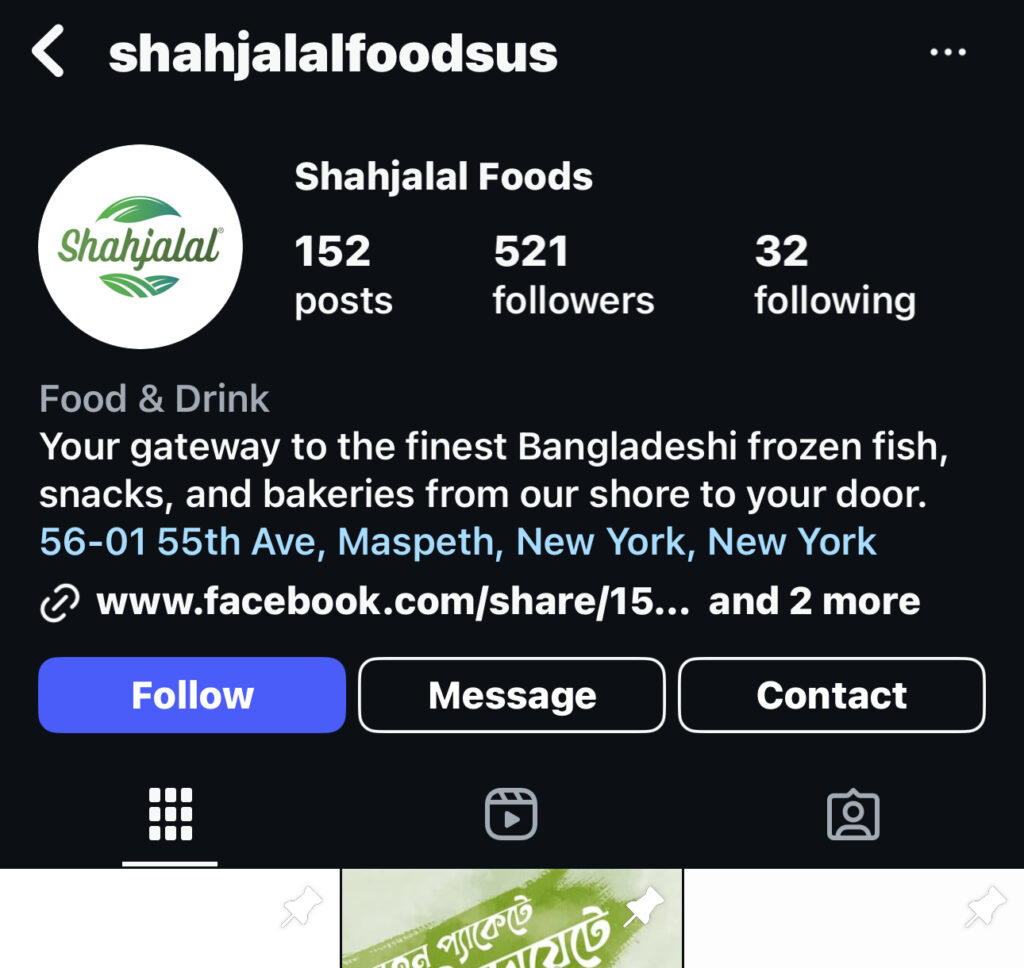
Task: Go back using the top-left arrow
Action: pyautogui.click(x=48, y=52)
